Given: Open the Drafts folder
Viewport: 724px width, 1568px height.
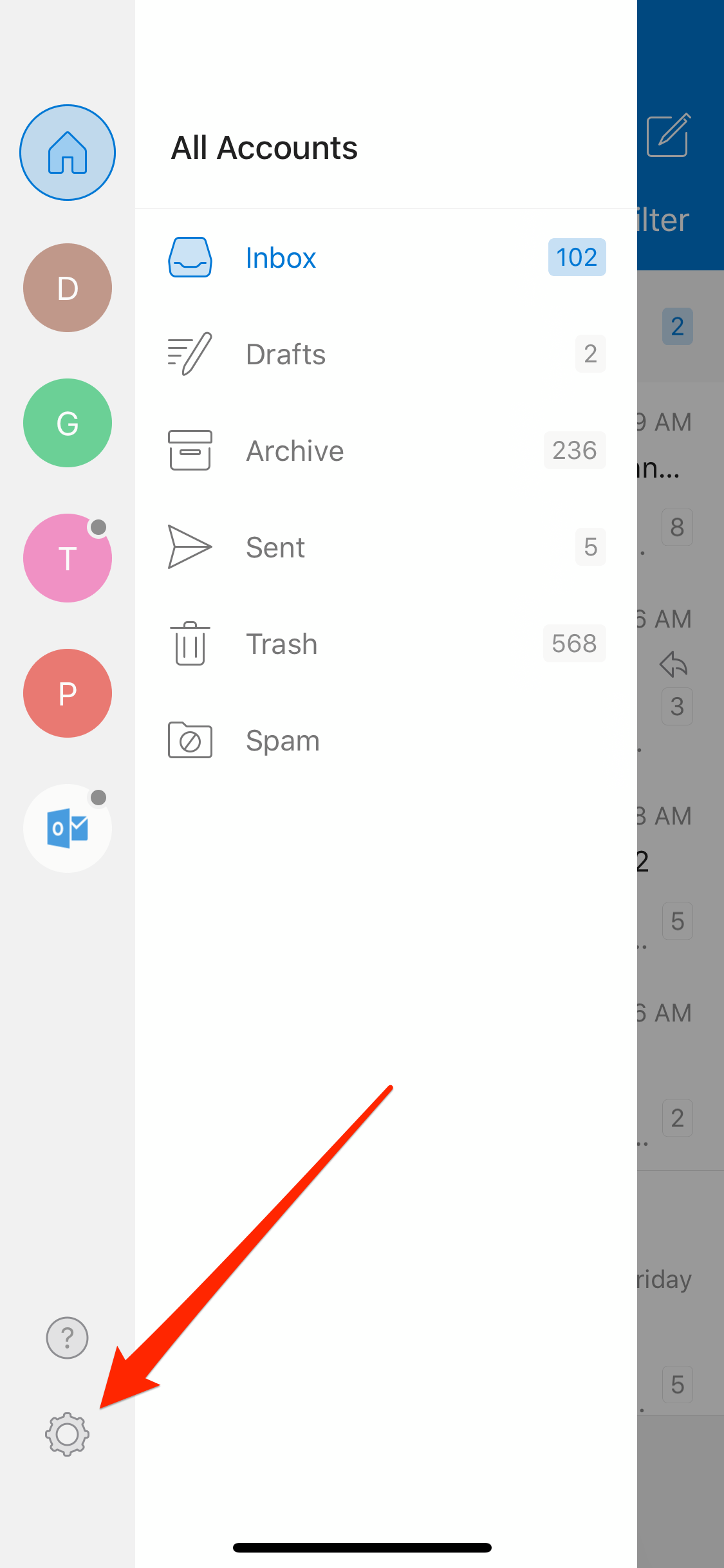Looking at the screenshot, I should pos(386,354).
